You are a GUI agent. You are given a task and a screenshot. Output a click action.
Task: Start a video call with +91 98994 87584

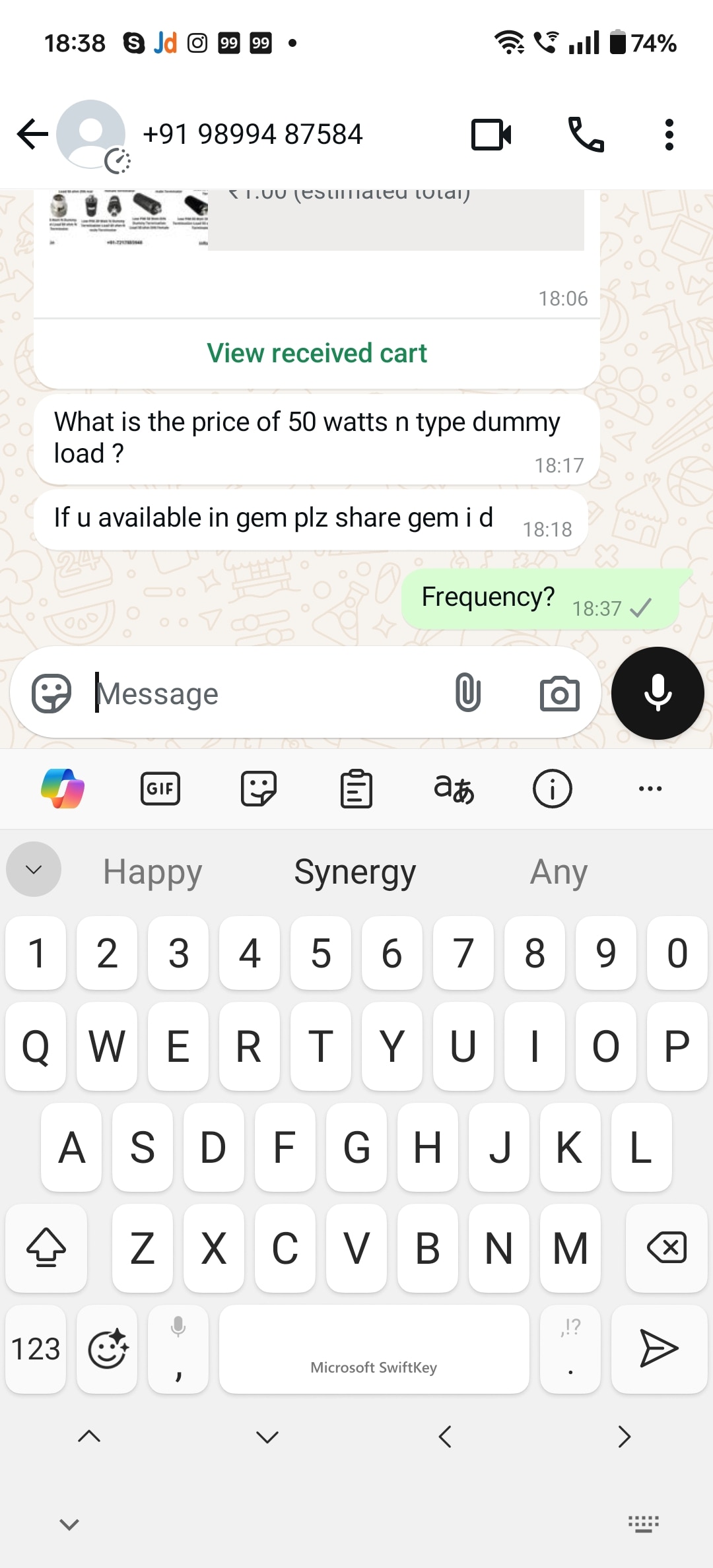(x=491, y=135)
